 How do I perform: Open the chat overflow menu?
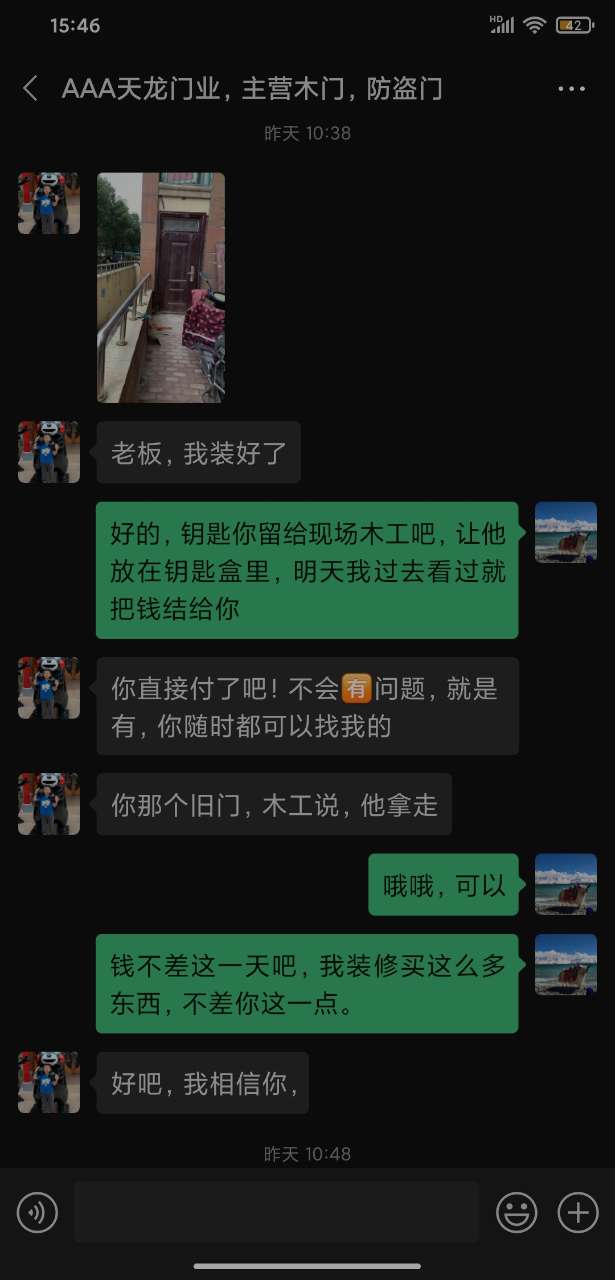(x=571, y=89)
